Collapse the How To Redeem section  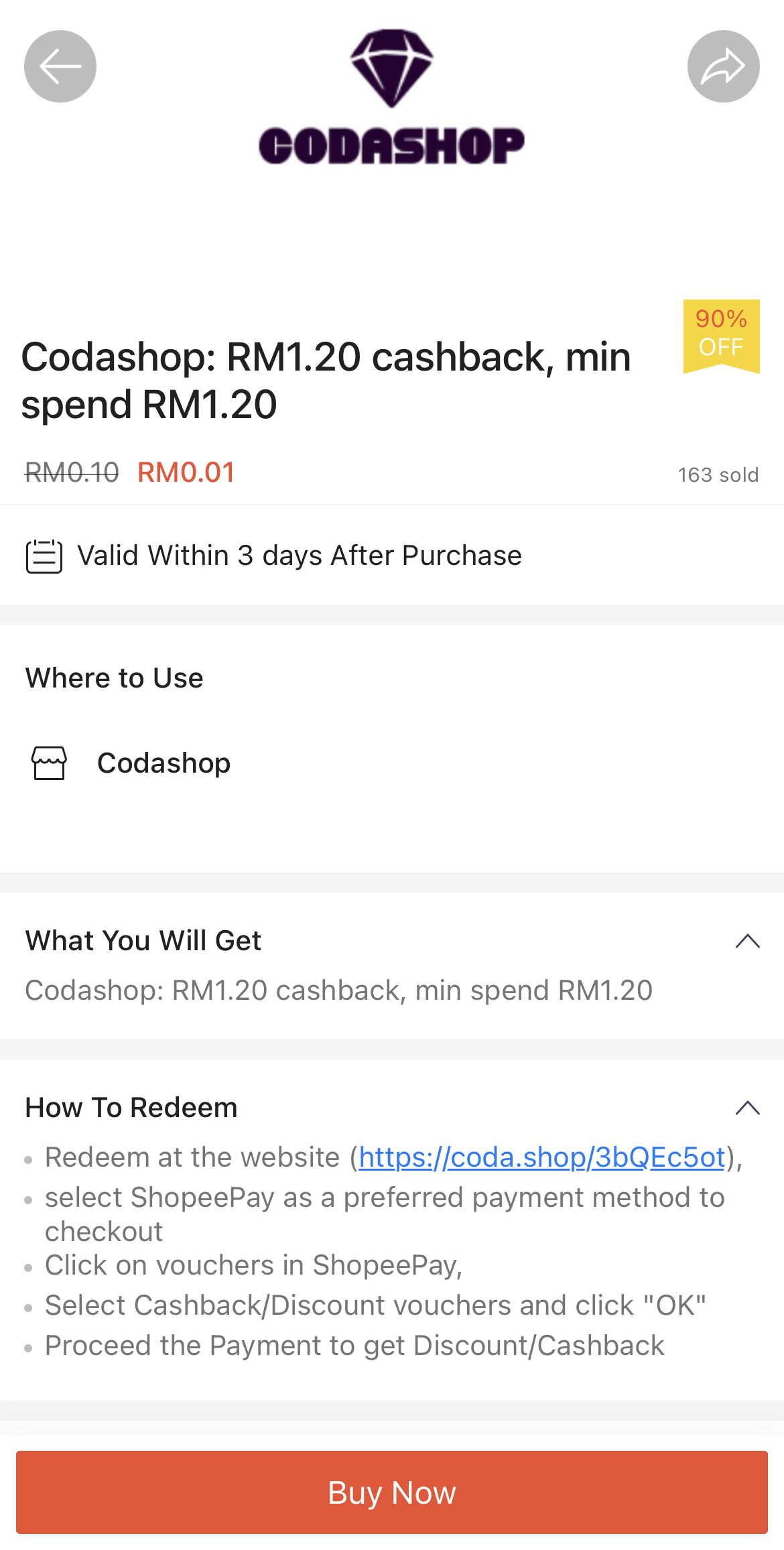coord(747,1108)
